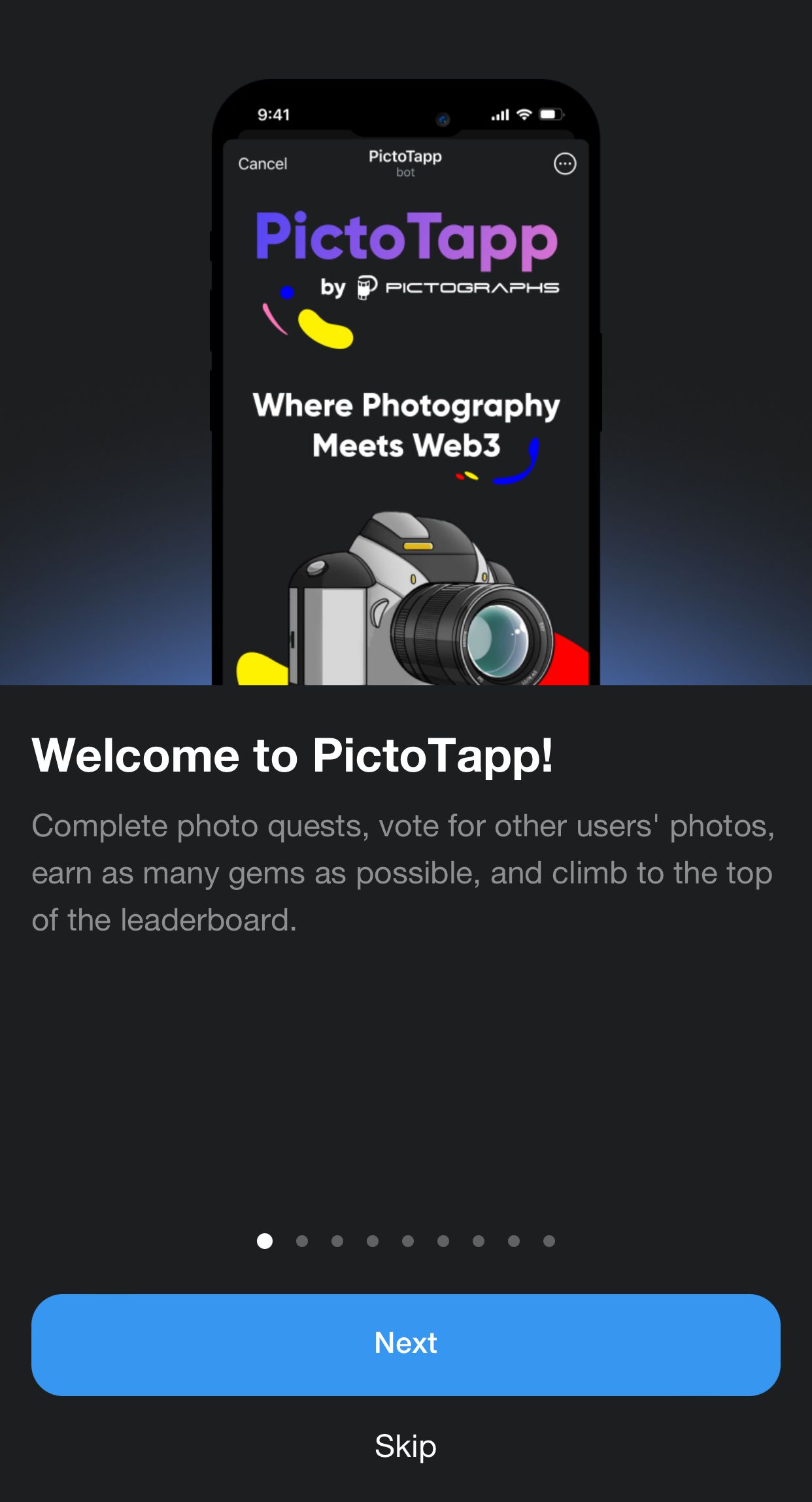Screen dimensions: 812x1502
Task: Tap the Next button
Action: tap(405, 1344)
